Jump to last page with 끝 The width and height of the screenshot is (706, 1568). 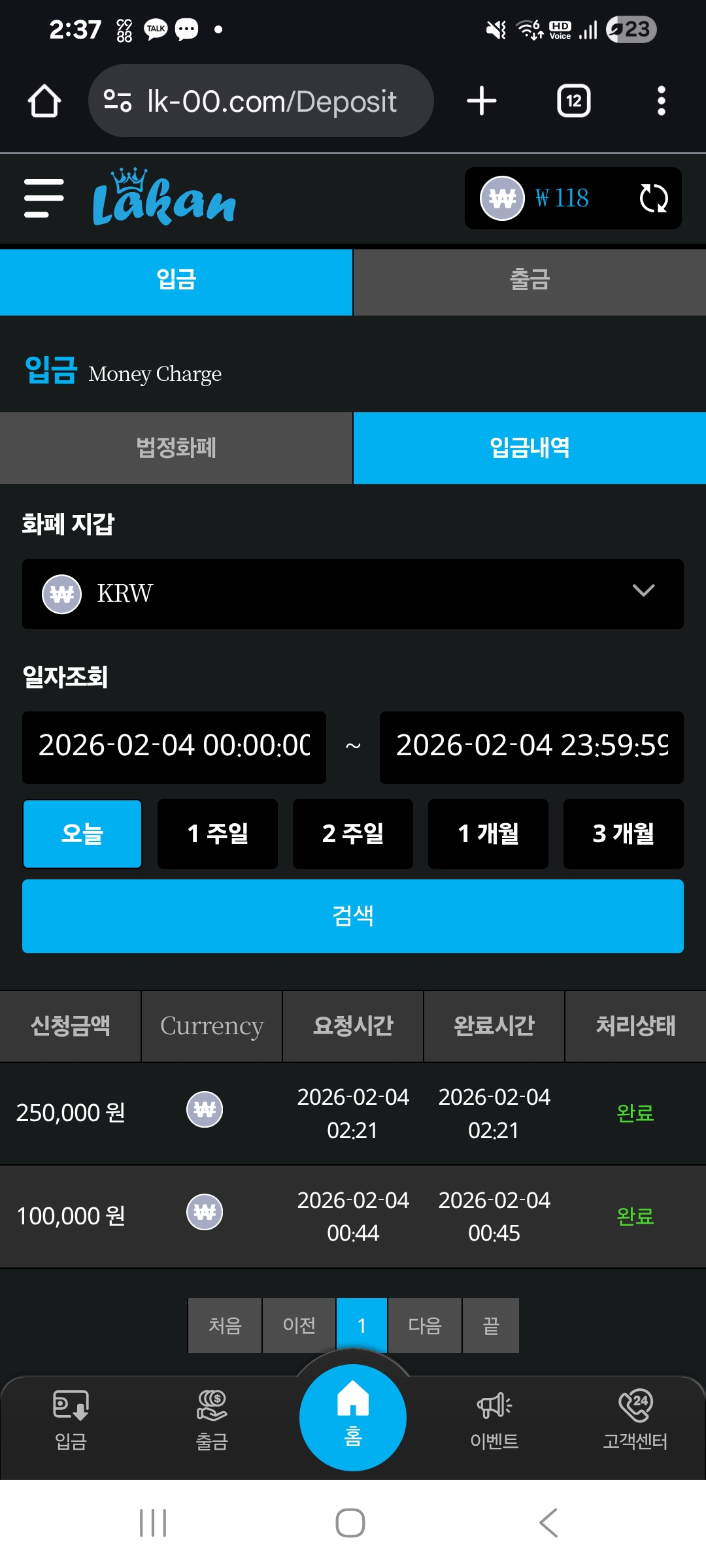click(x=491, y=1325)
